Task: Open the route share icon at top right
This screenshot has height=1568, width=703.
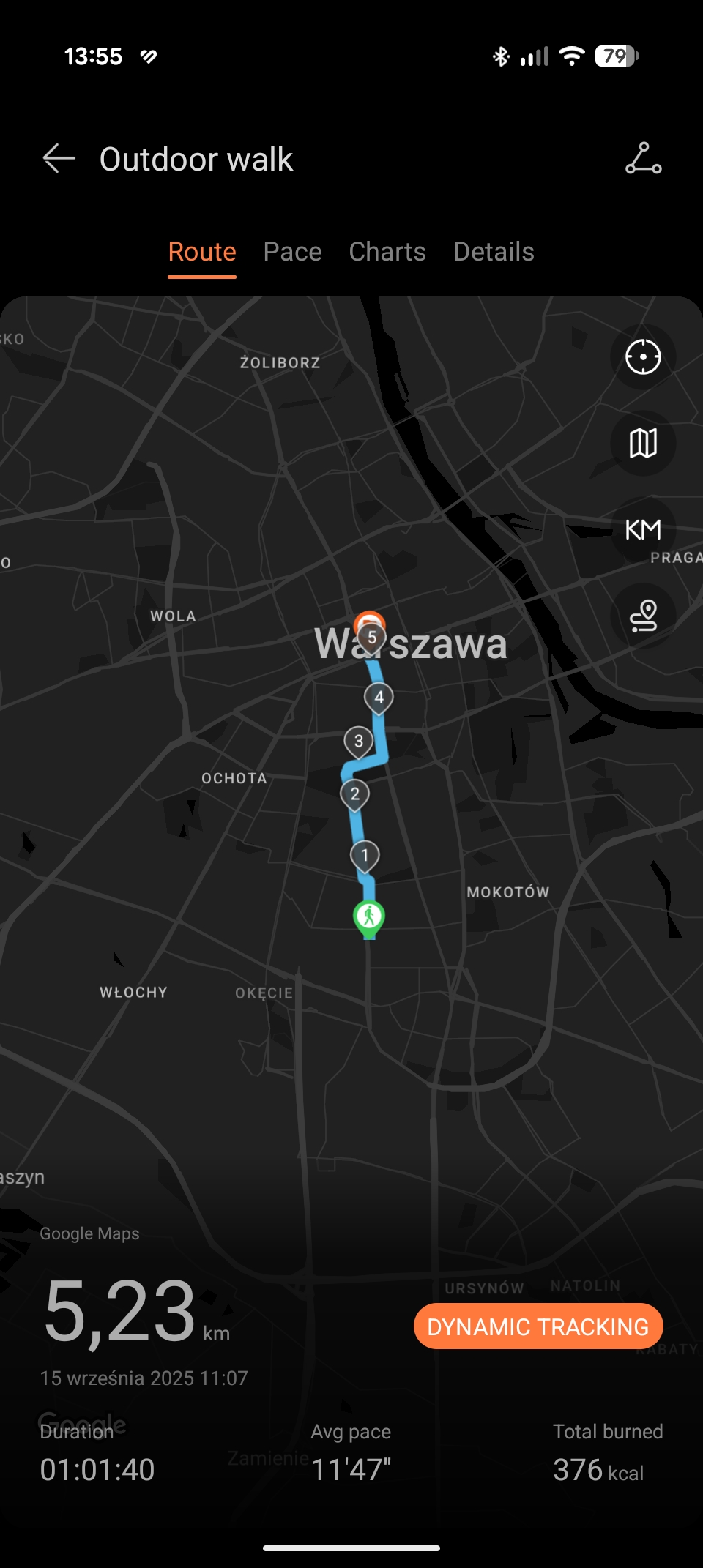Action: (643, 158)
